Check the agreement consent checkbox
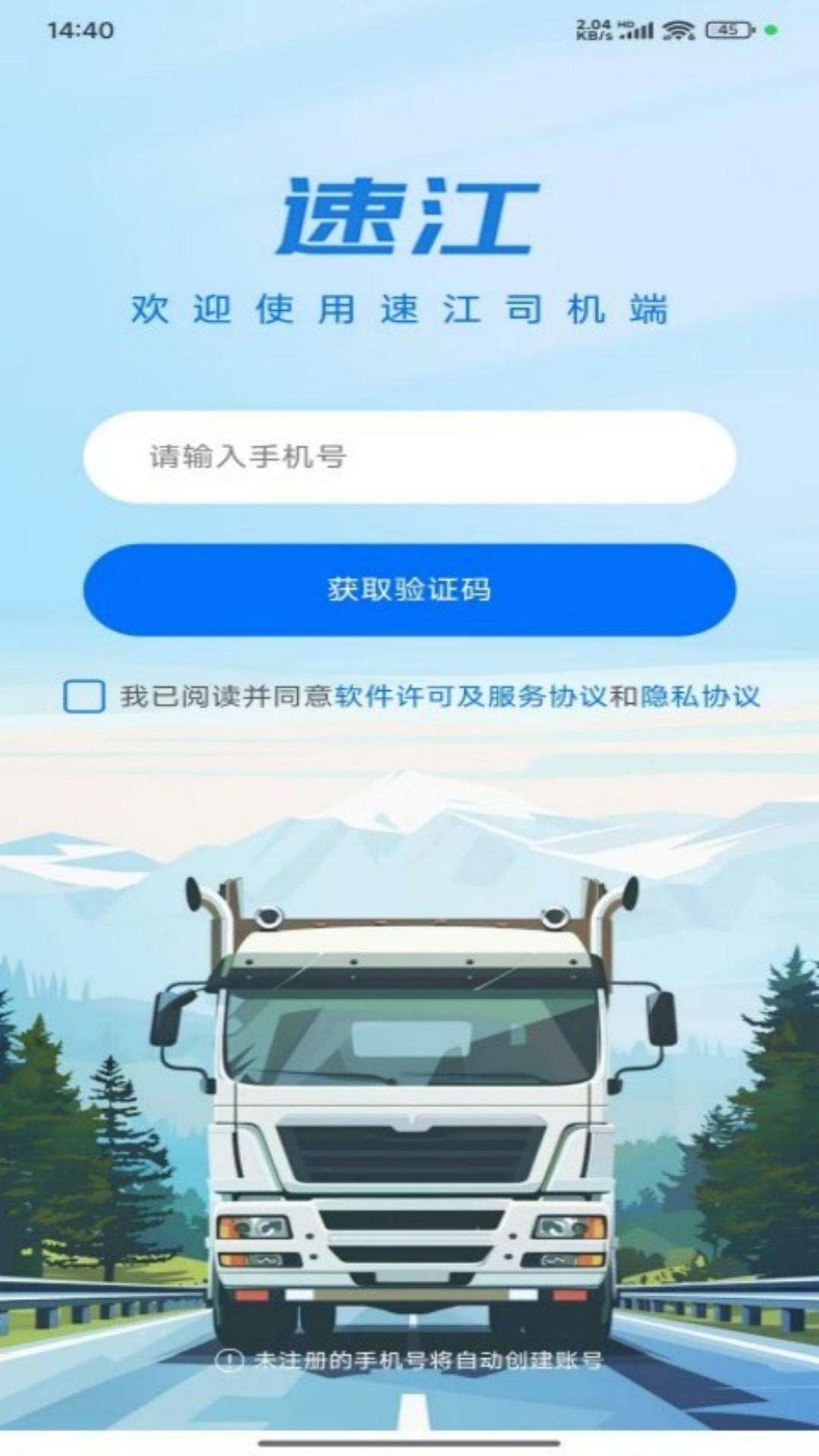The height and width of the screenshot is (1456, 819). pyautogui.click(x=84, y=696)
